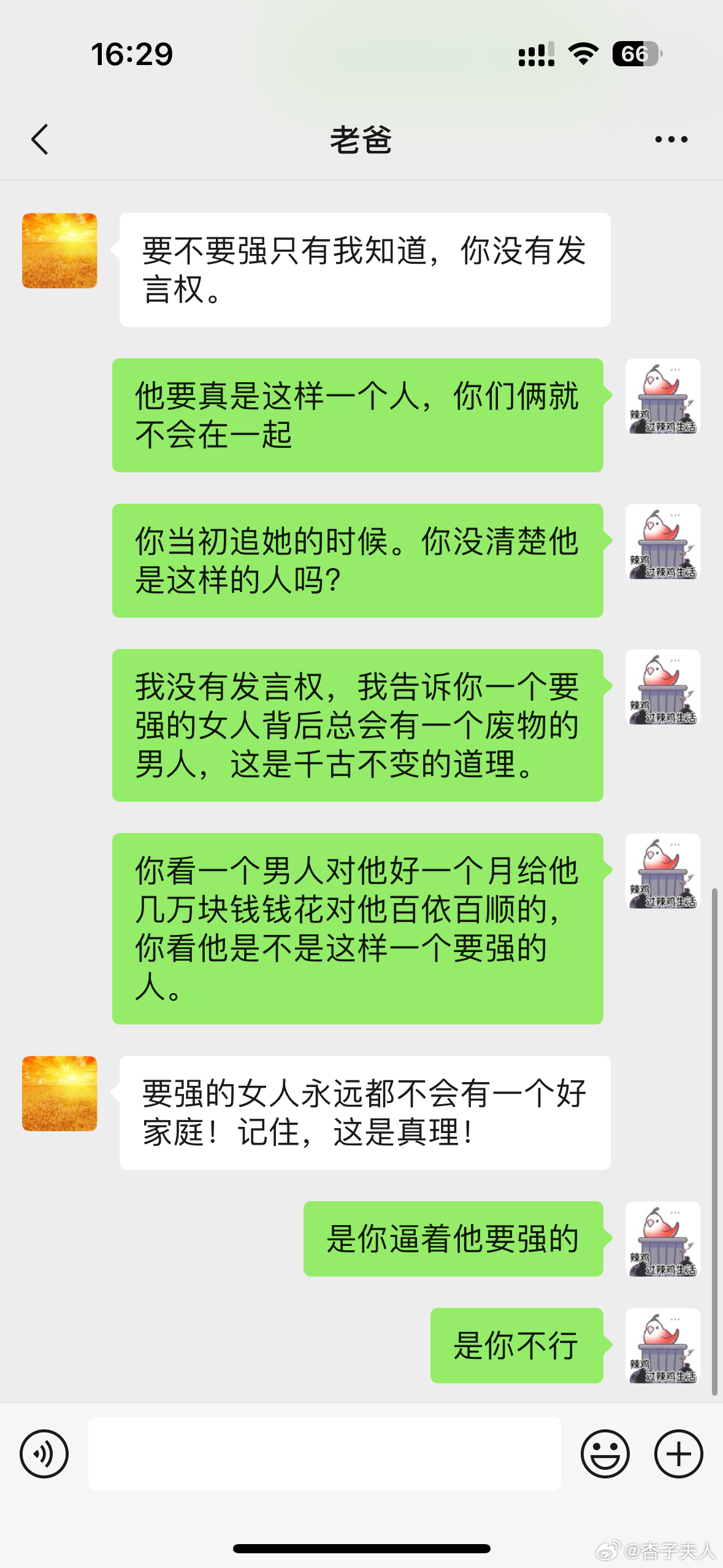The image size is (723, 1568).
Task: Open dad's sunset avatar beside 要不要强只有我知道
Action: 59,250
